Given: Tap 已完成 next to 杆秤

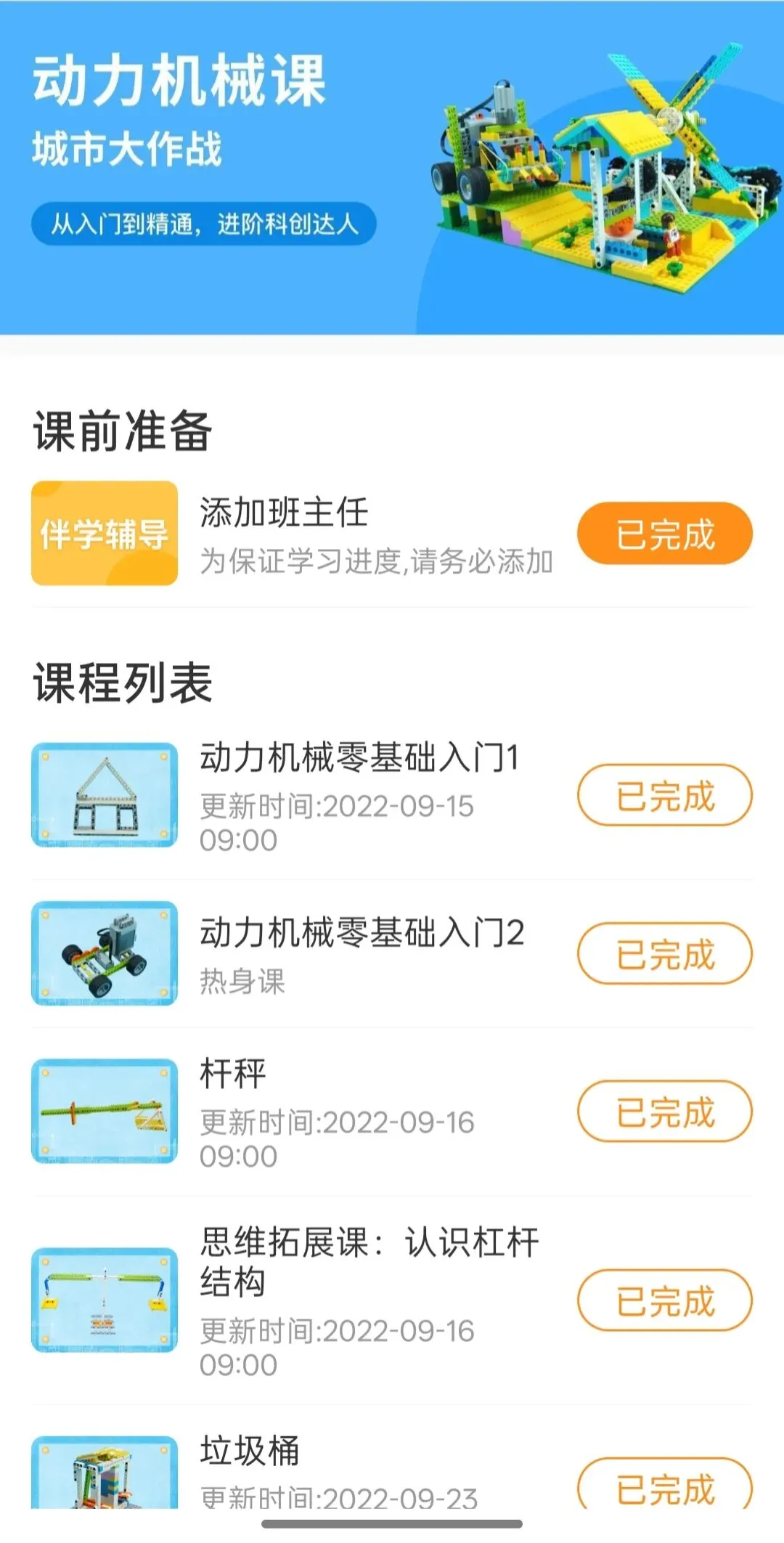Looking at the screenshot, I should [x=664, y=1112].
